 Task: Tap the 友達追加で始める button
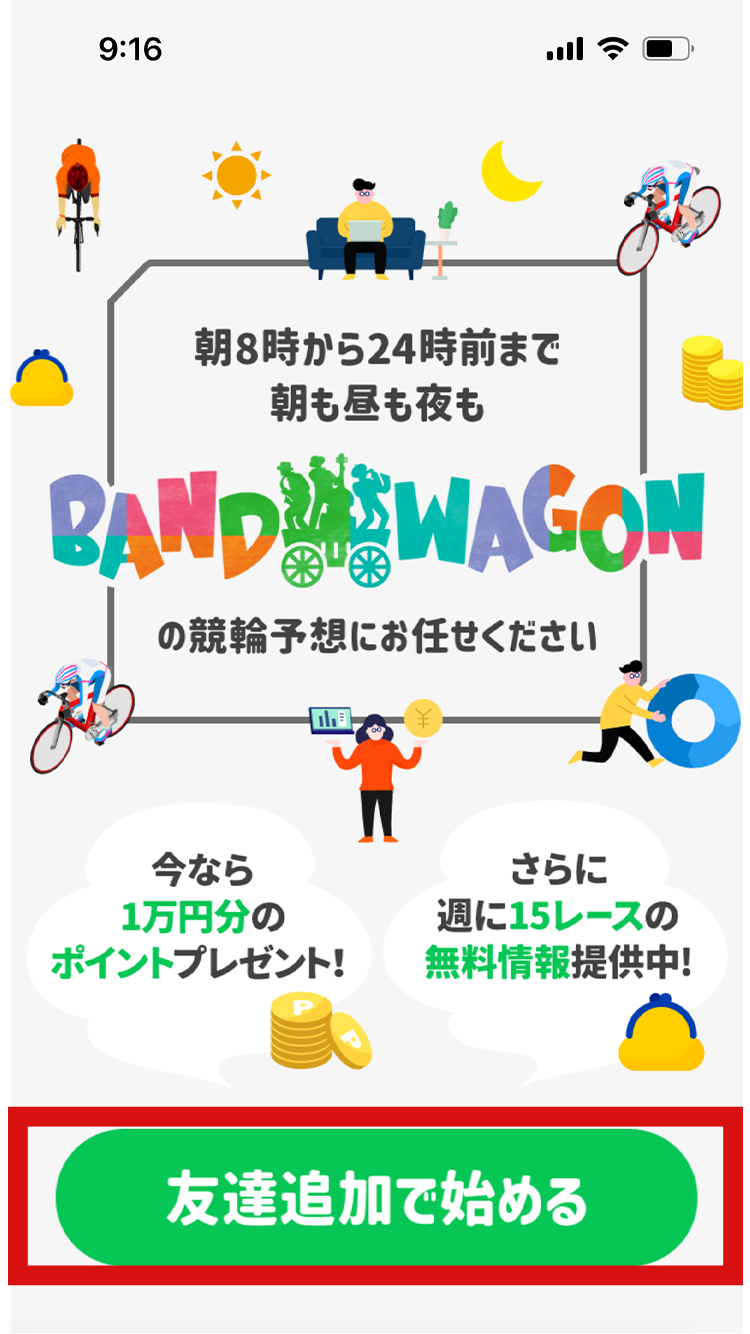[375, 1198]
